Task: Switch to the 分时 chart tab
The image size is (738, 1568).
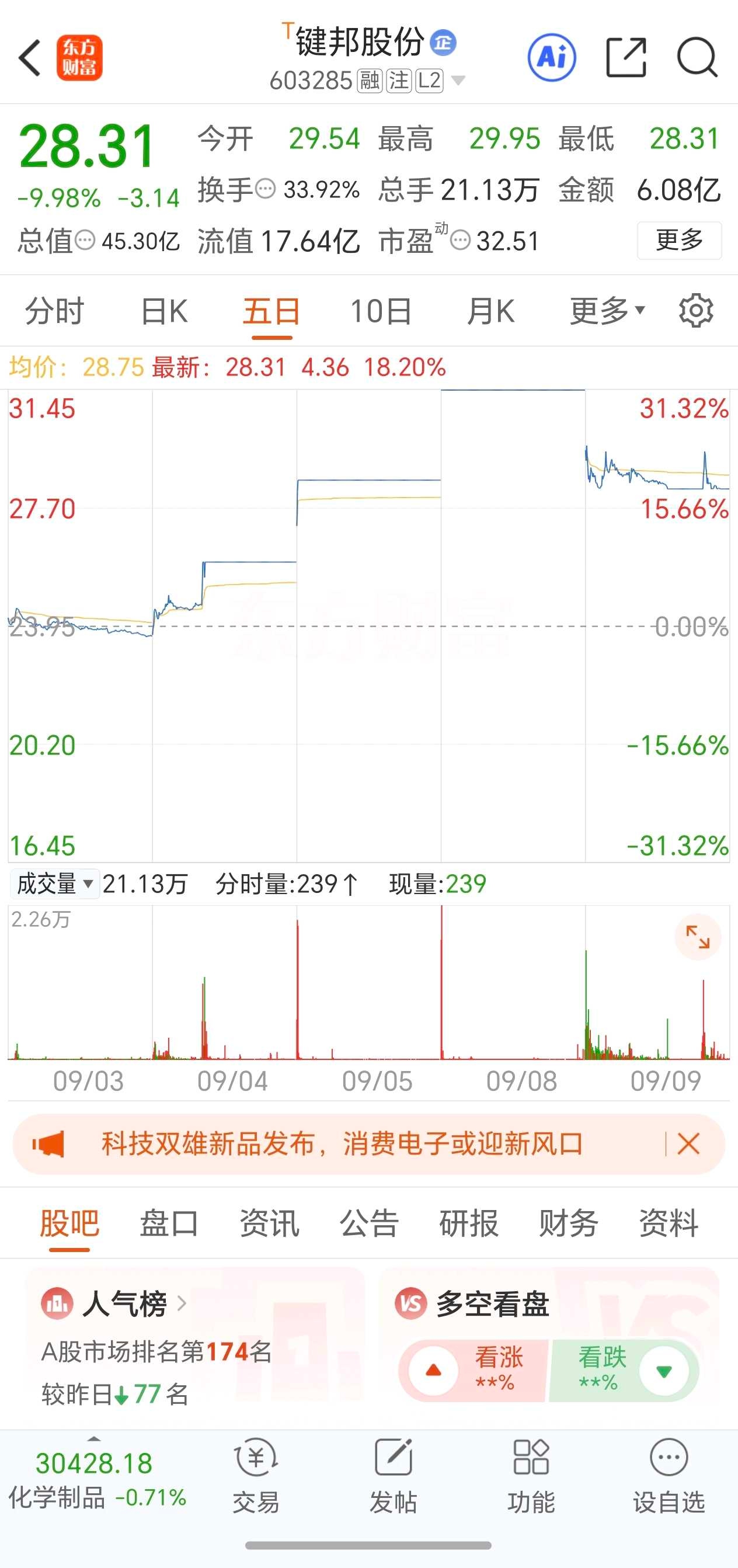Action: coord(54,312)
